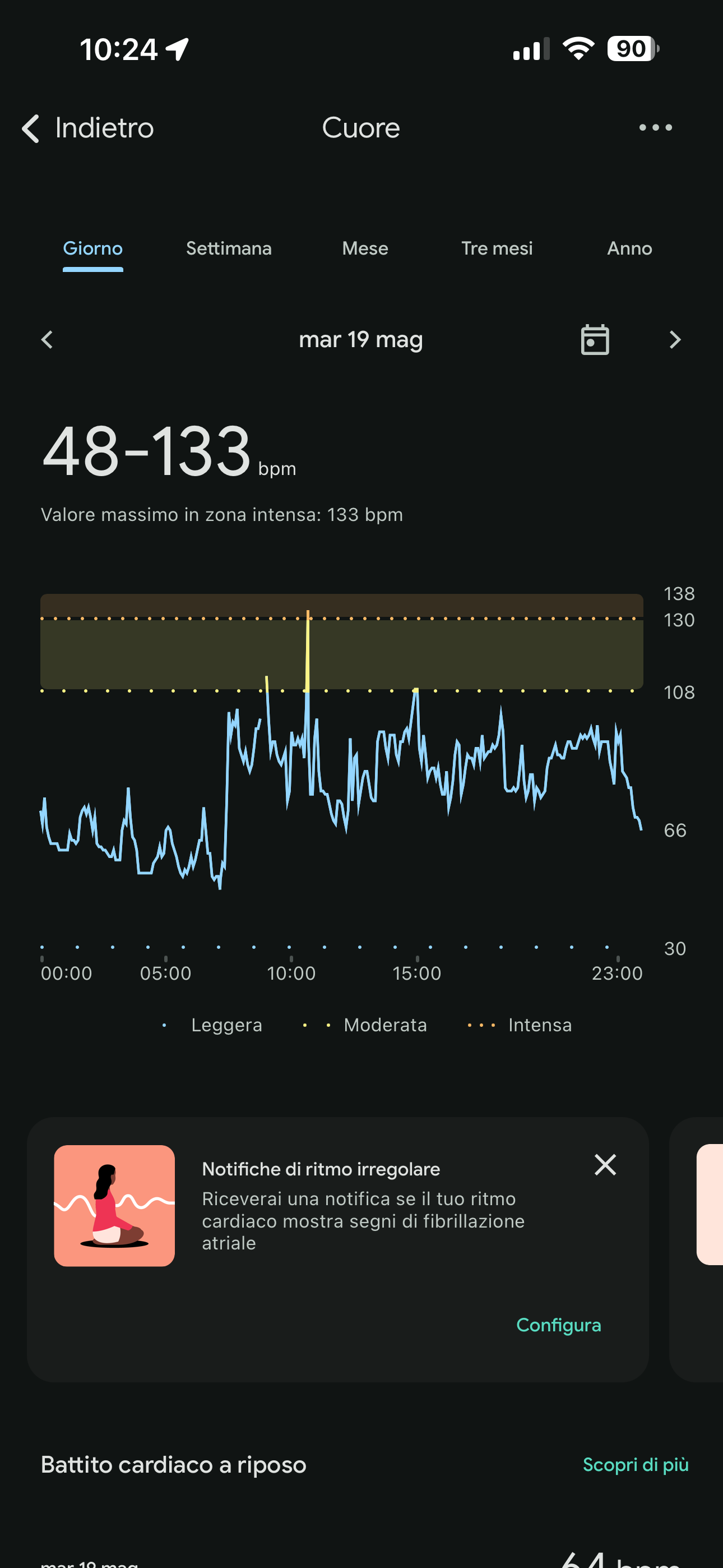Dismiss the irregular rhythm notification card
This screenshot has height=1568, width=723.
605,1165
